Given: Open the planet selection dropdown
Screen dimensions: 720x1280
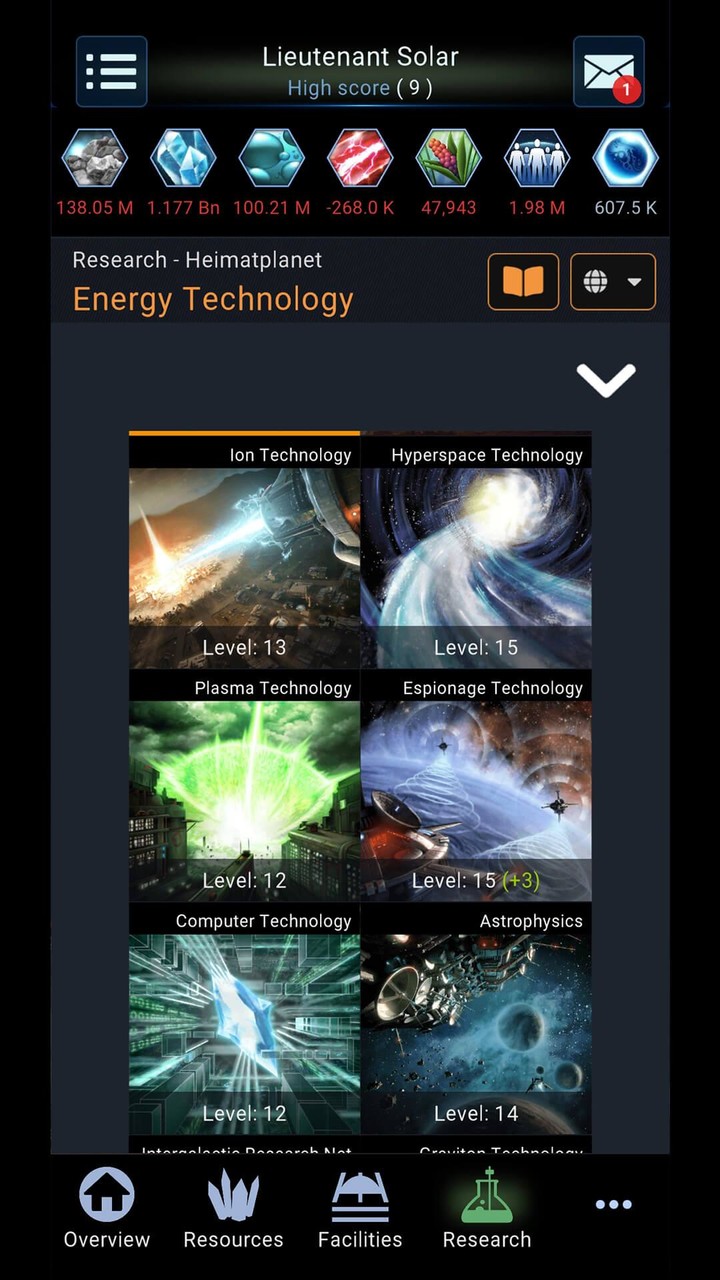Looking at the screenshot, I should pos(613,281).
